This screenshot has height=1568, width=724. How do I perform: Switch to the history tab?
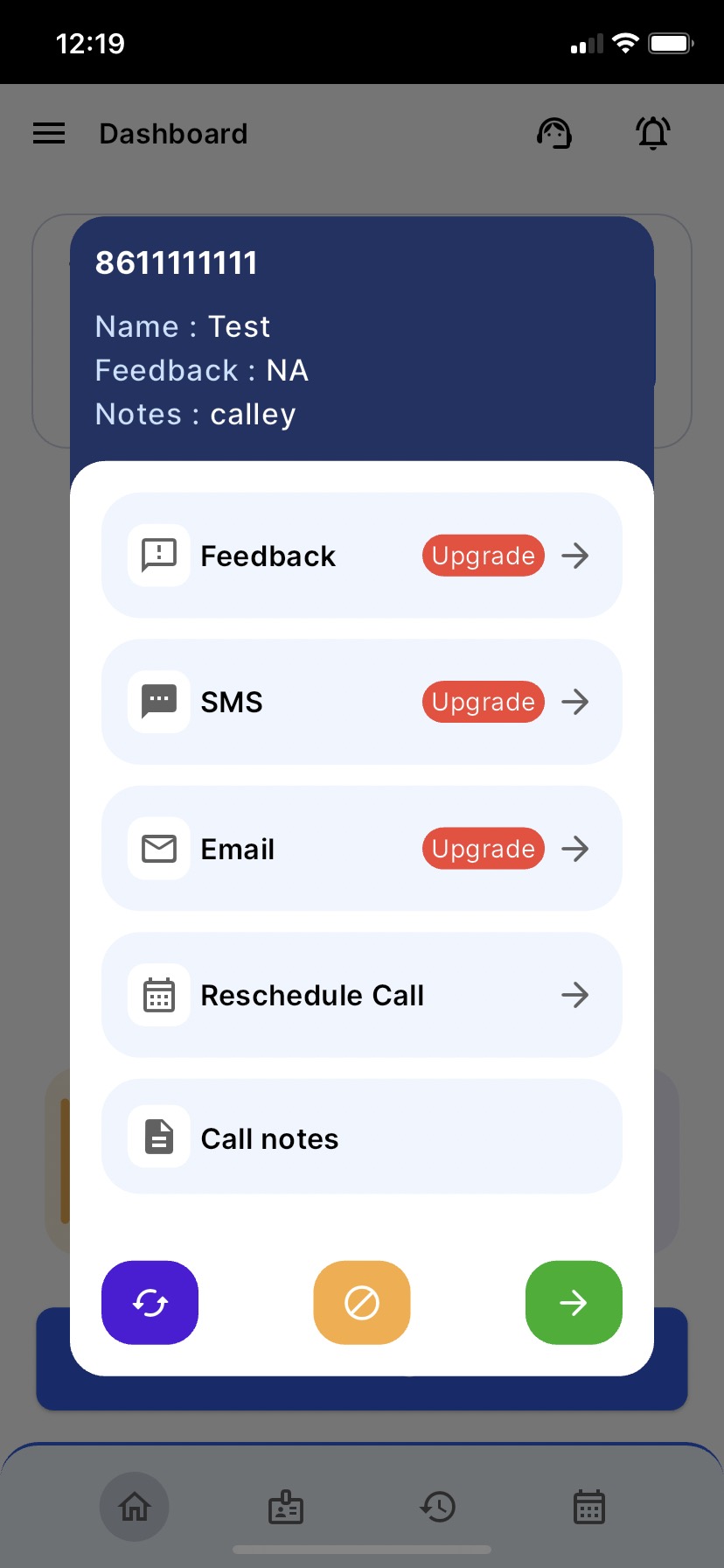coord(438,1507)
